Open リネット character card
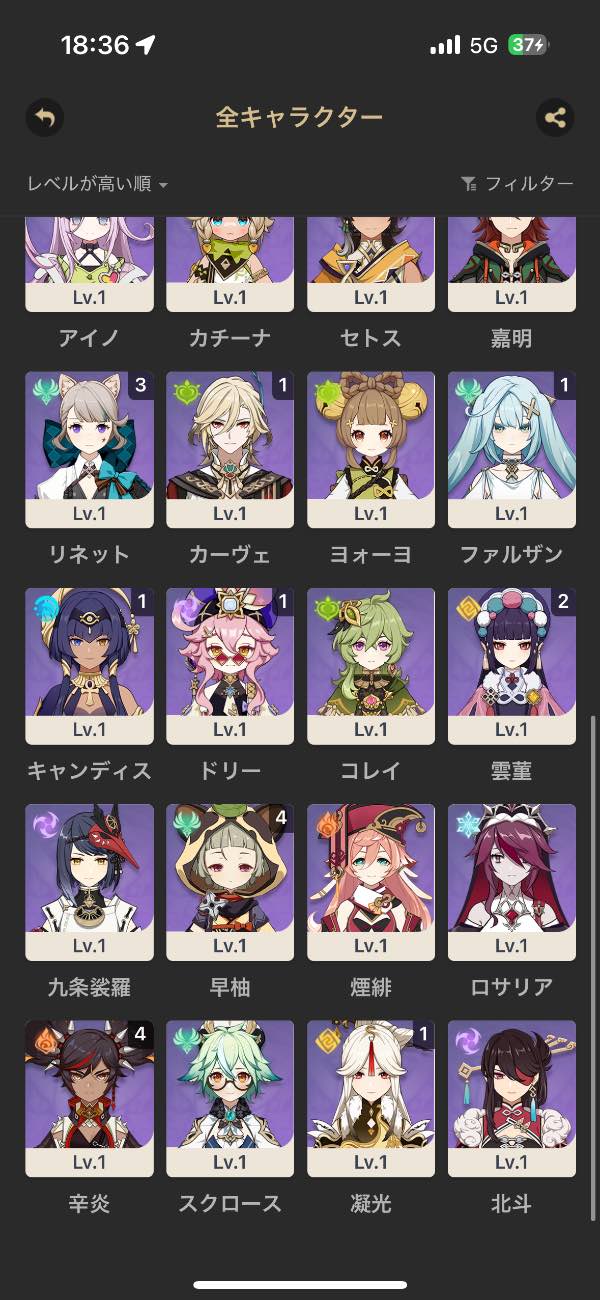The width and height of the screenshot is (600, 1300). [x=89, y=450]
